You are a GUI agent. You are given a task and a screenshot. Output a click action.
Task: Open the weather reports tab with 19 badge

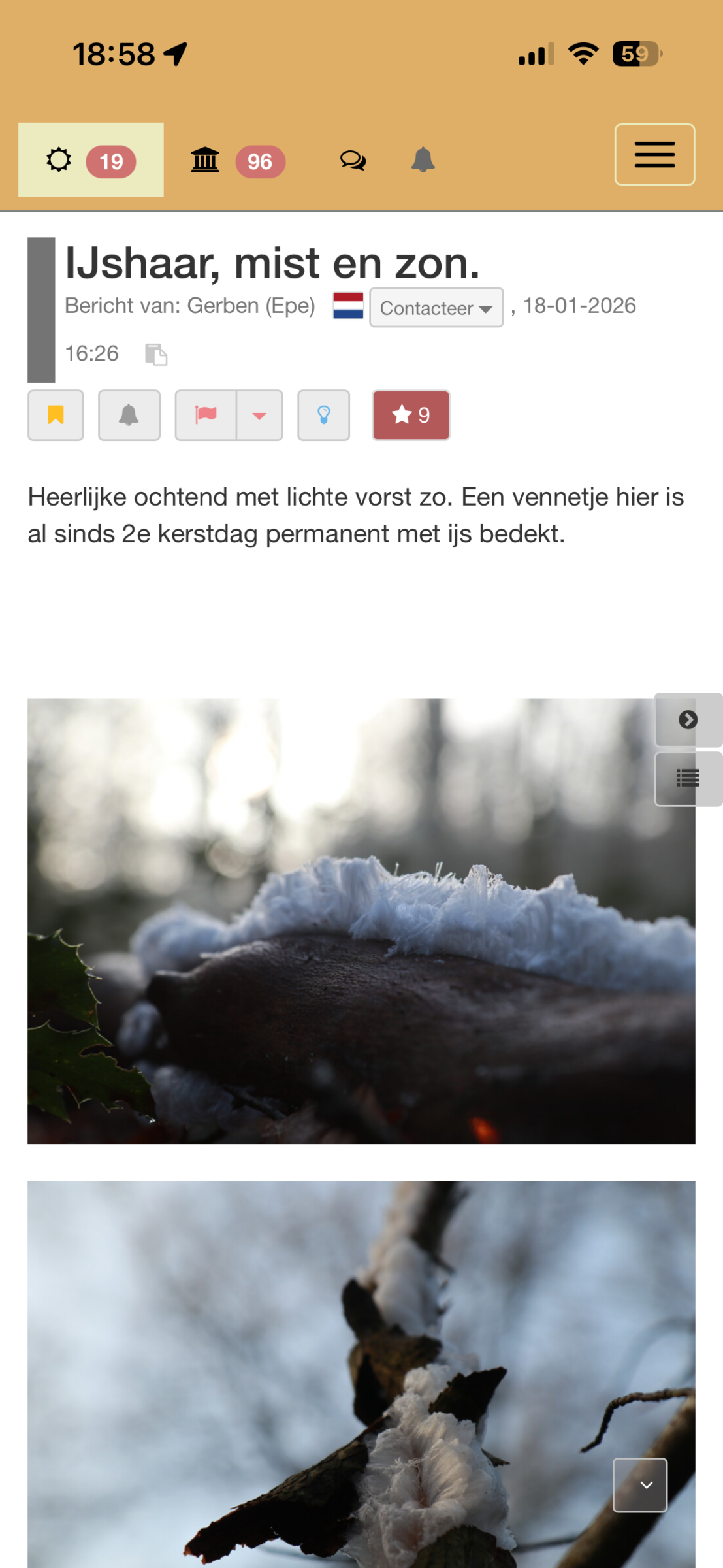(91, 160)
